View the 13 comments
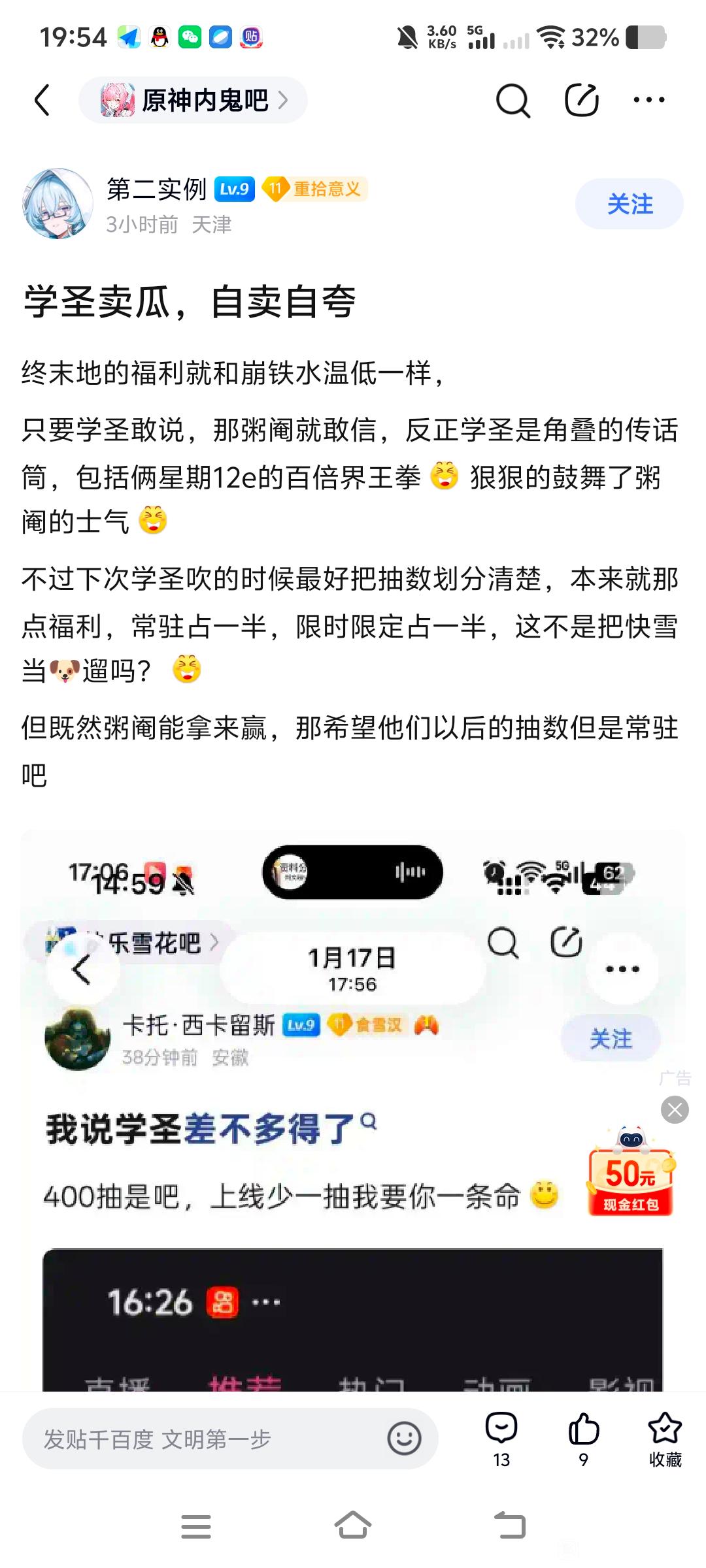 pos(501,1439)
